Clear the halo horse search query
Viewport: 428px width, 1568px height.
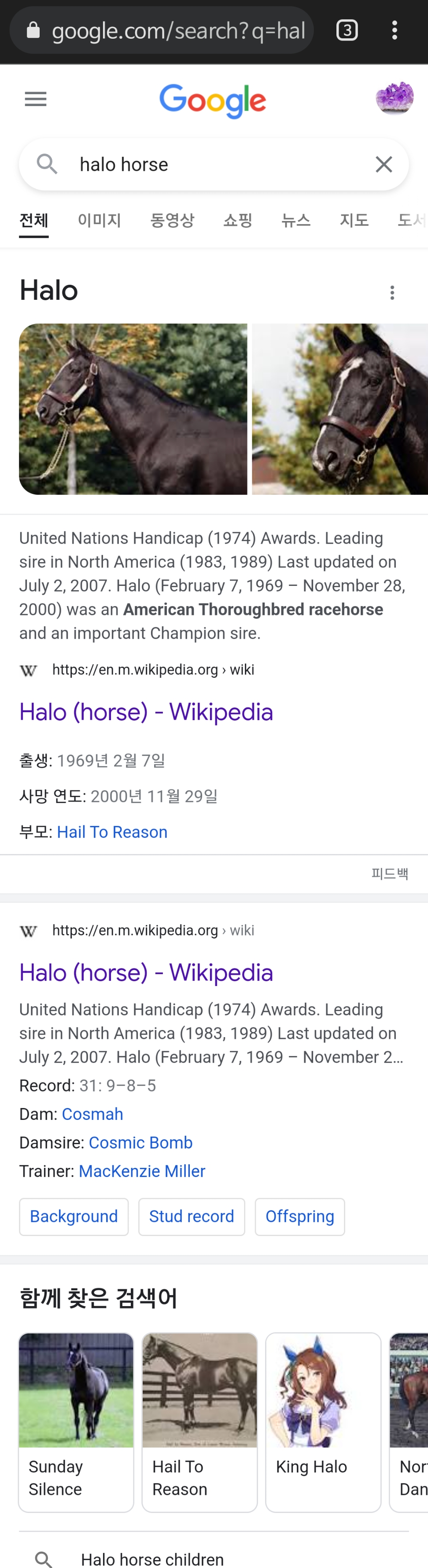click(x=384, y=164)
